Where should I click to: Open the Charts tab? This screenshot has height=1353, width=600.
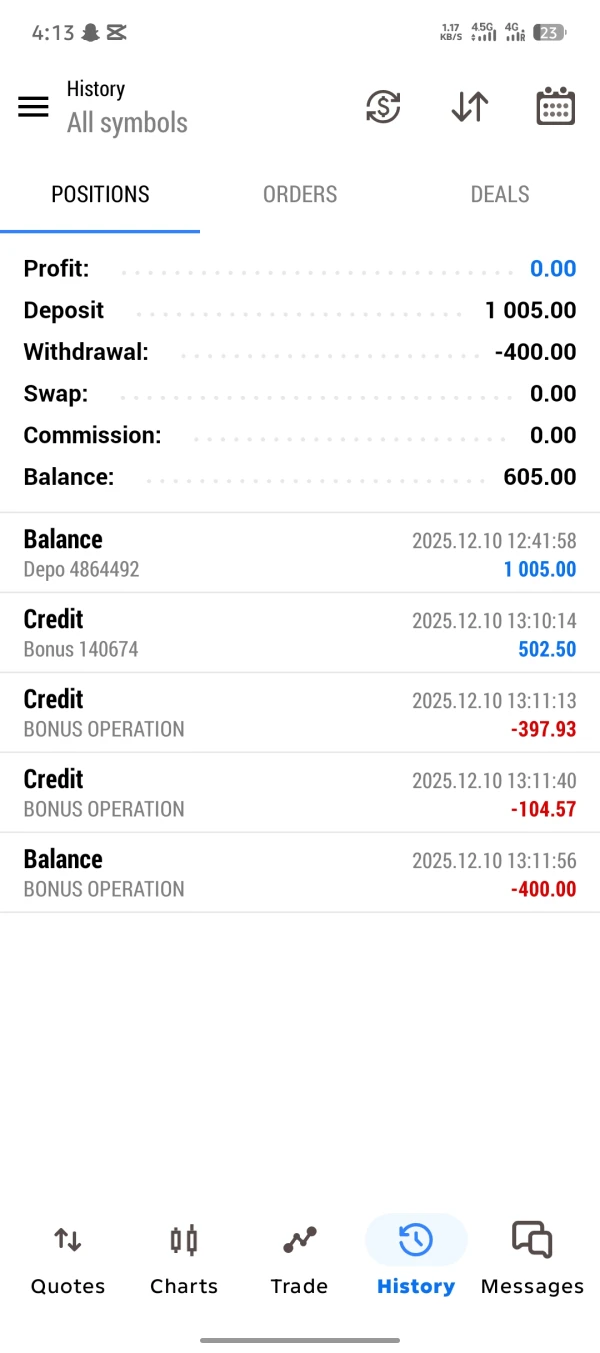[x=184, y=1258]
